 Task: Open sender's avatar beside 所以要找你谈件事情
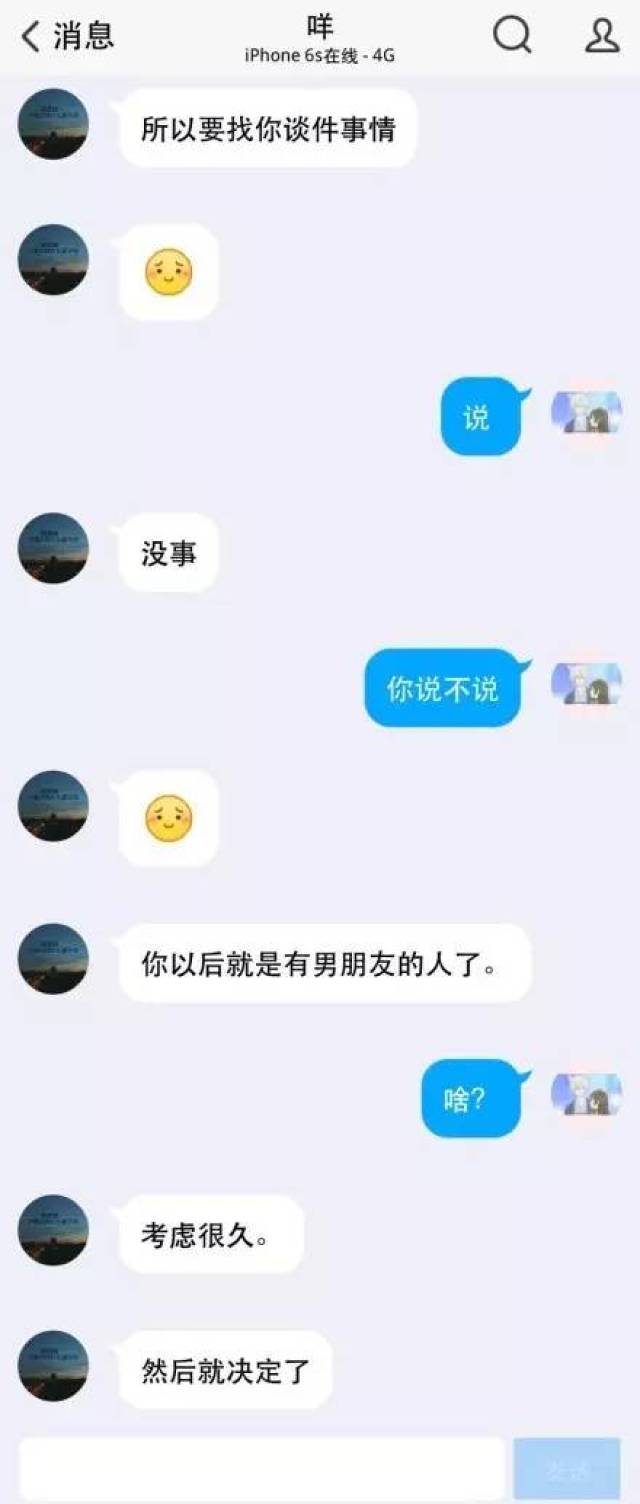(x=54, y=124)
